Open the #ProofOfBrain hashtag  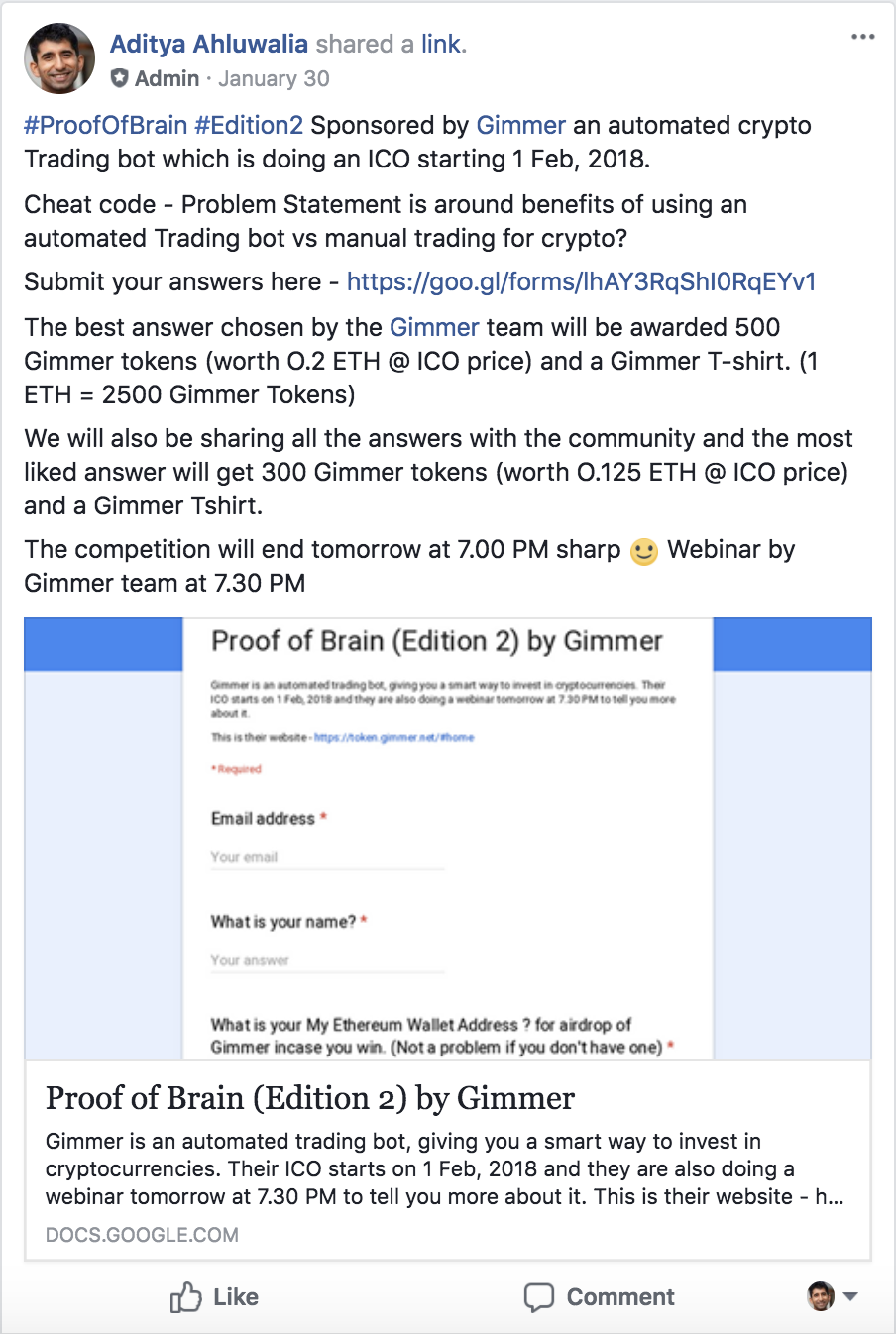pyautogui.click(x=106, y=126)
